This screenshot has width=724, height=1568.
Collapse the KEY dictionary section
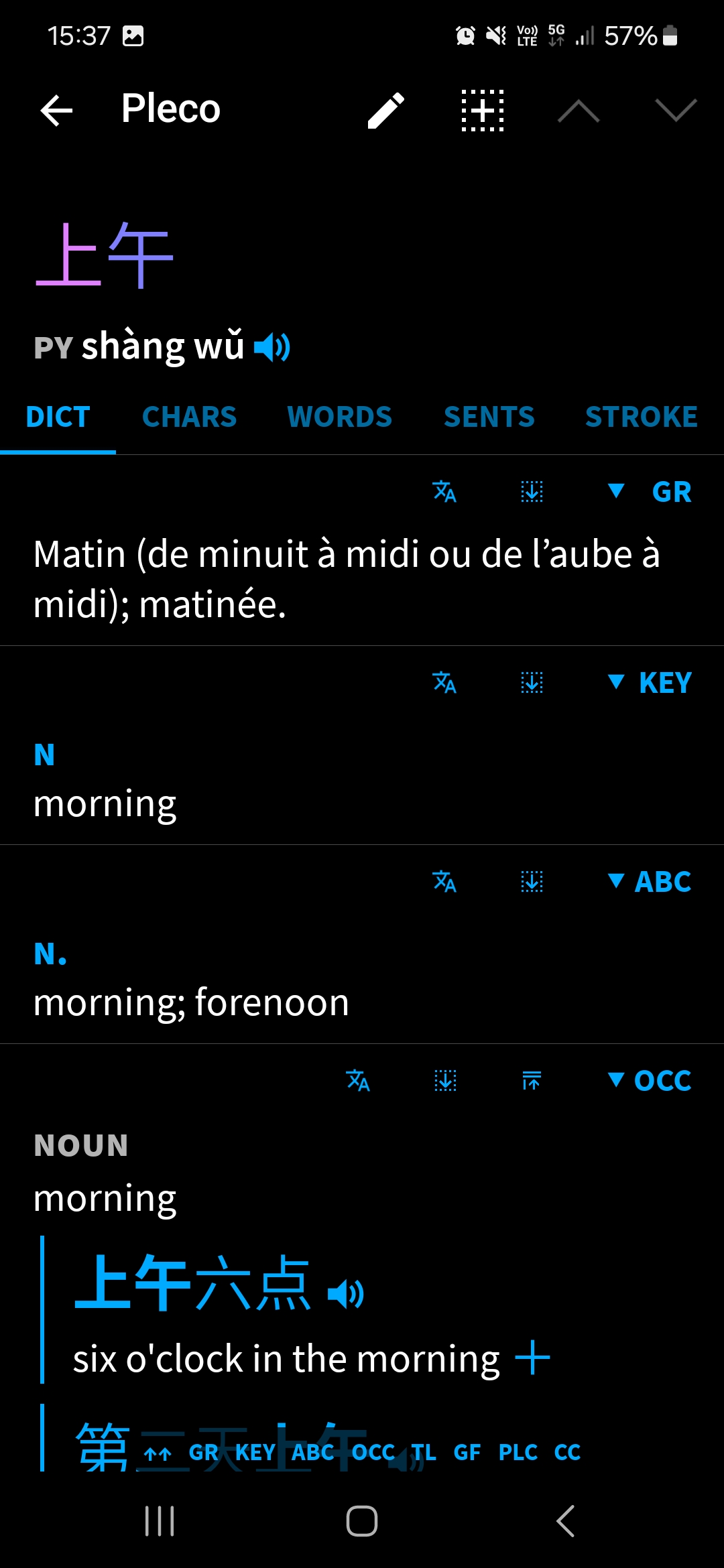coord(649,683)
